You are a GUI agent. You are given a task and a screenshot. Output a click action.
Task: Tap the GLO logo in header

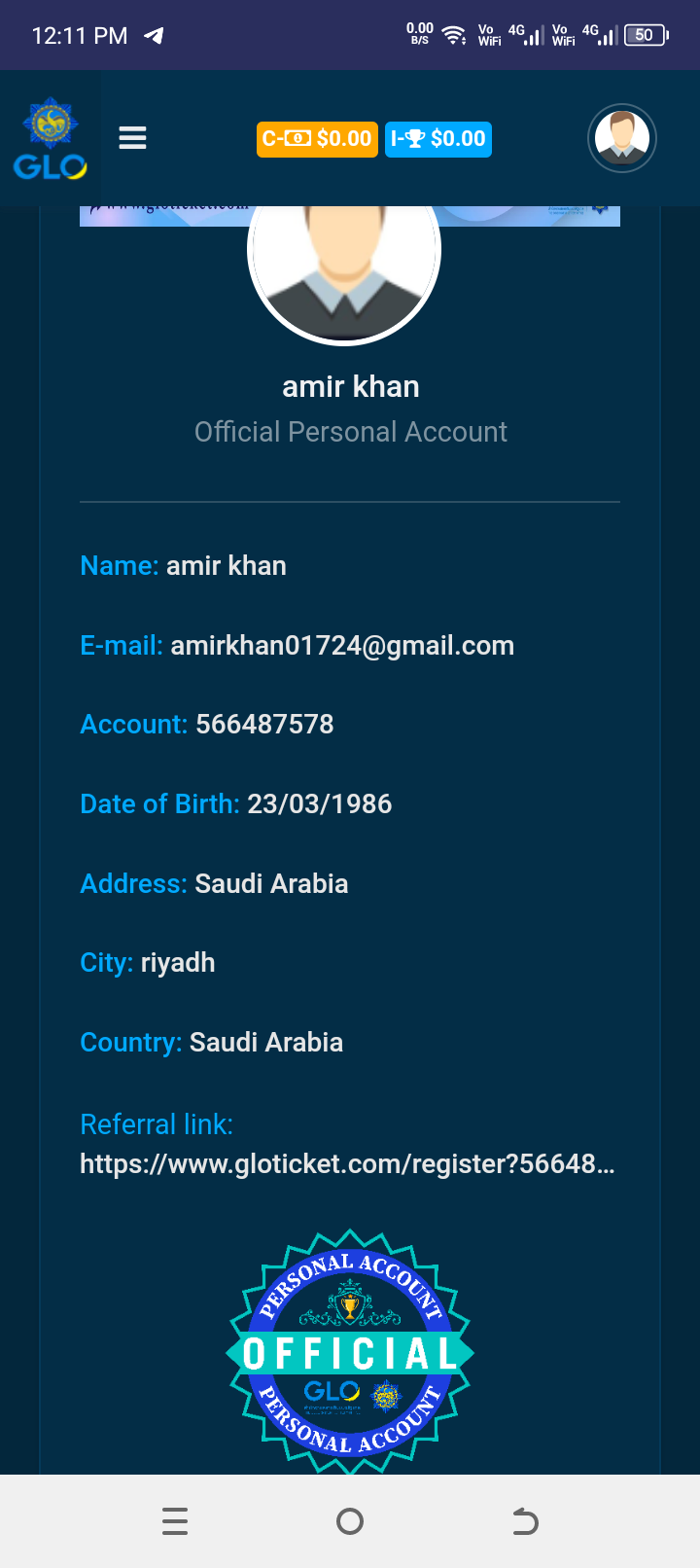click(50, 139)
